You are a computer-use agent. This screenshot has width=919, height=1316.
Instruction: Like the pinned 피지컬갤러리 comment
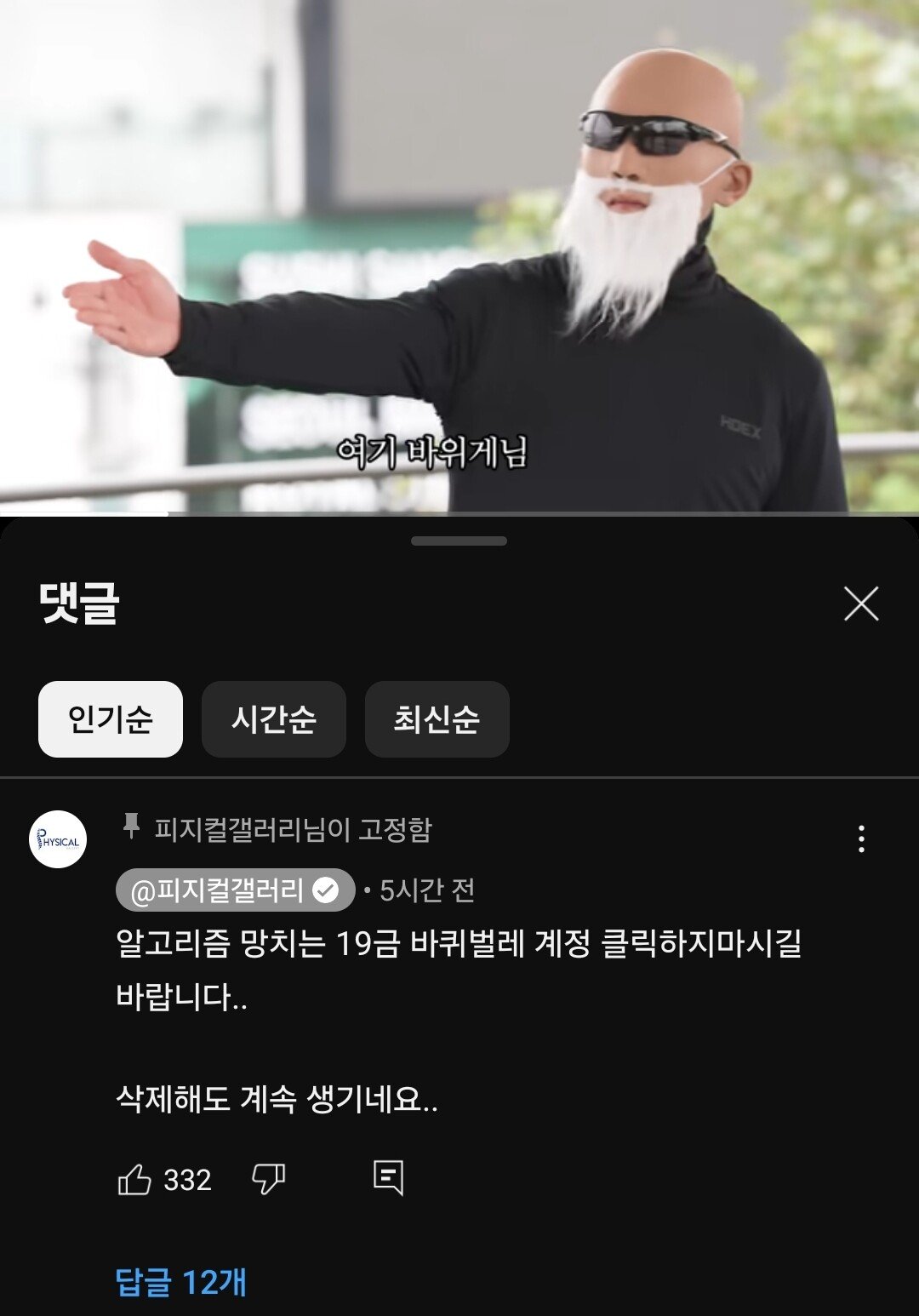pos(134,1180)
